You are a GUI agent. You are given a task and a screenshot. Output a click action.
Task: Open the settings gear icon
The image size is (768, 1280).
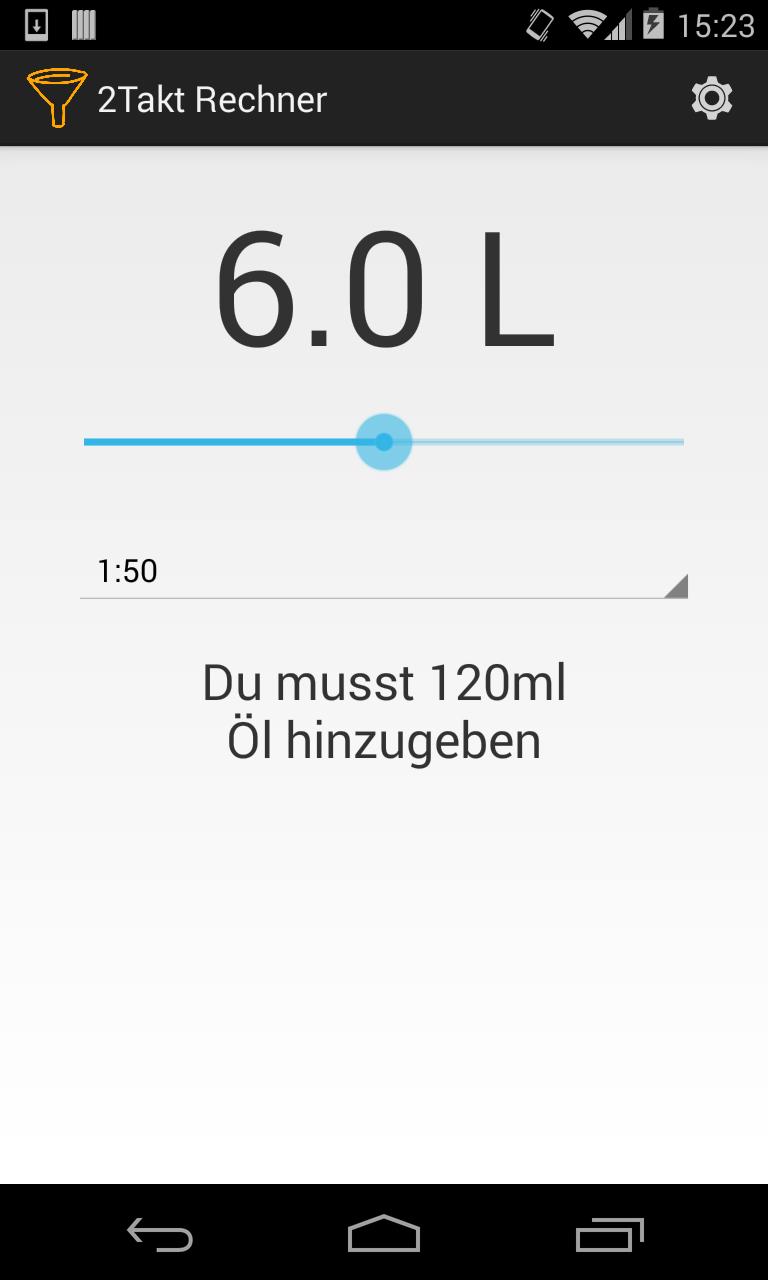(711, 99)
